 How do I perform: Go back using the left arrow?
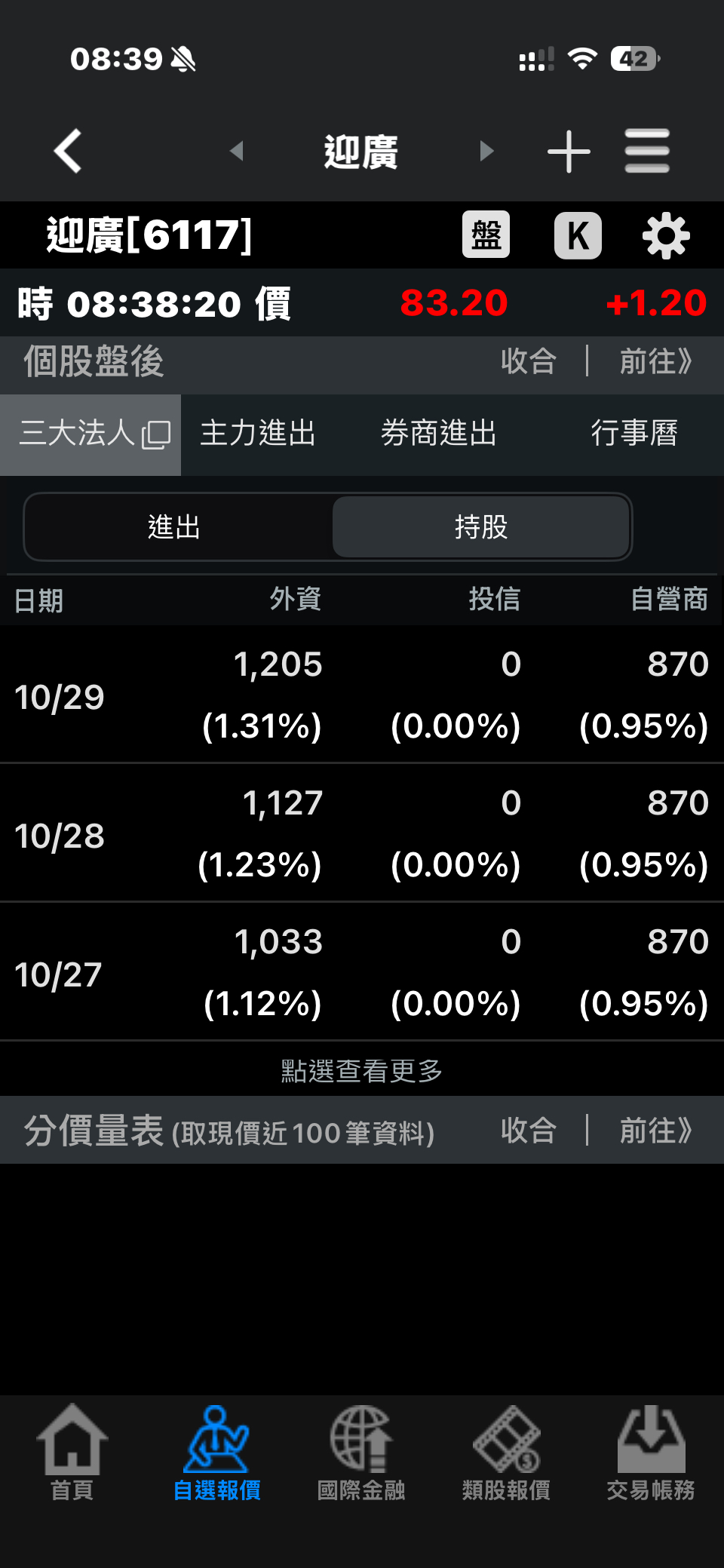(68, 151)
